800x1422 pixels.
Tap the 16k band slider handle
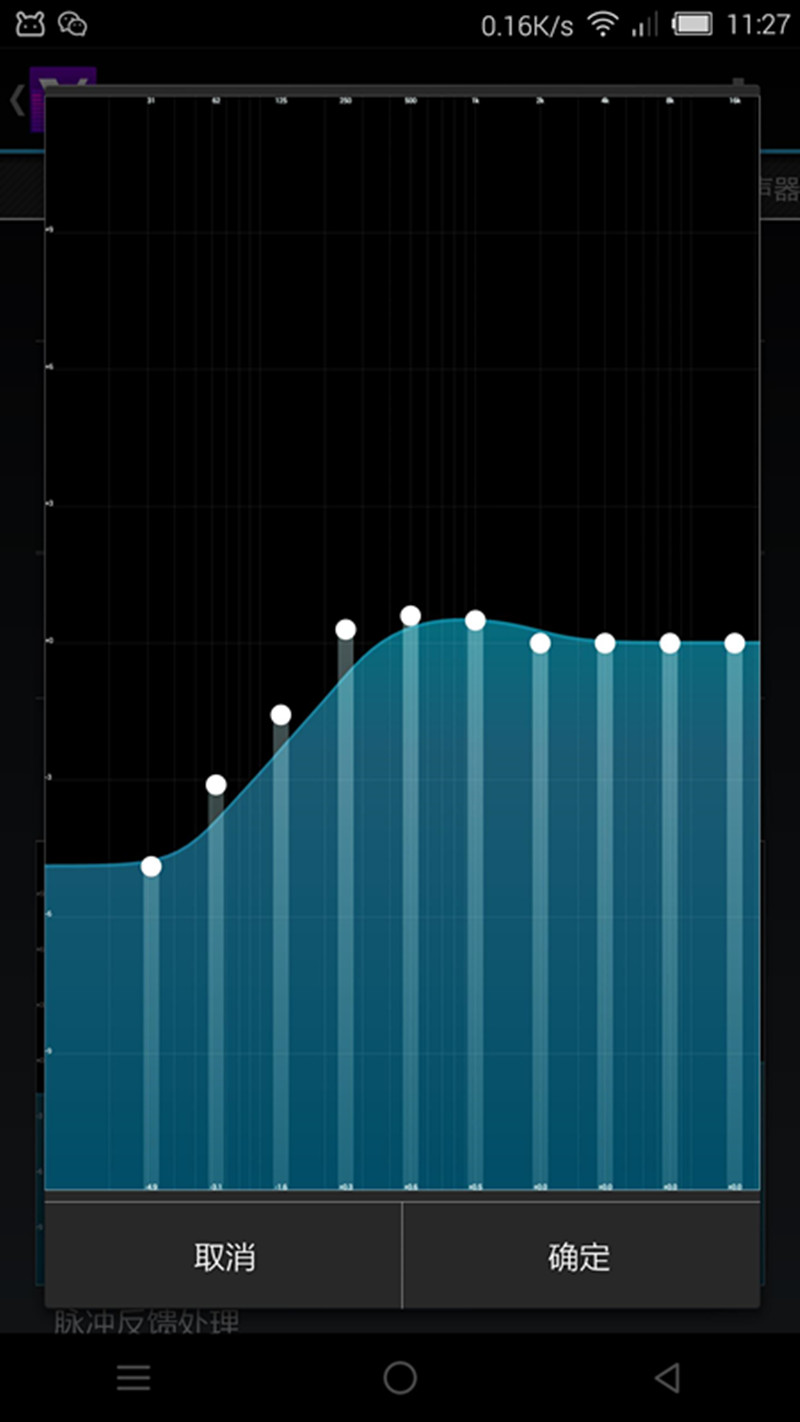(x=735, y=643)
